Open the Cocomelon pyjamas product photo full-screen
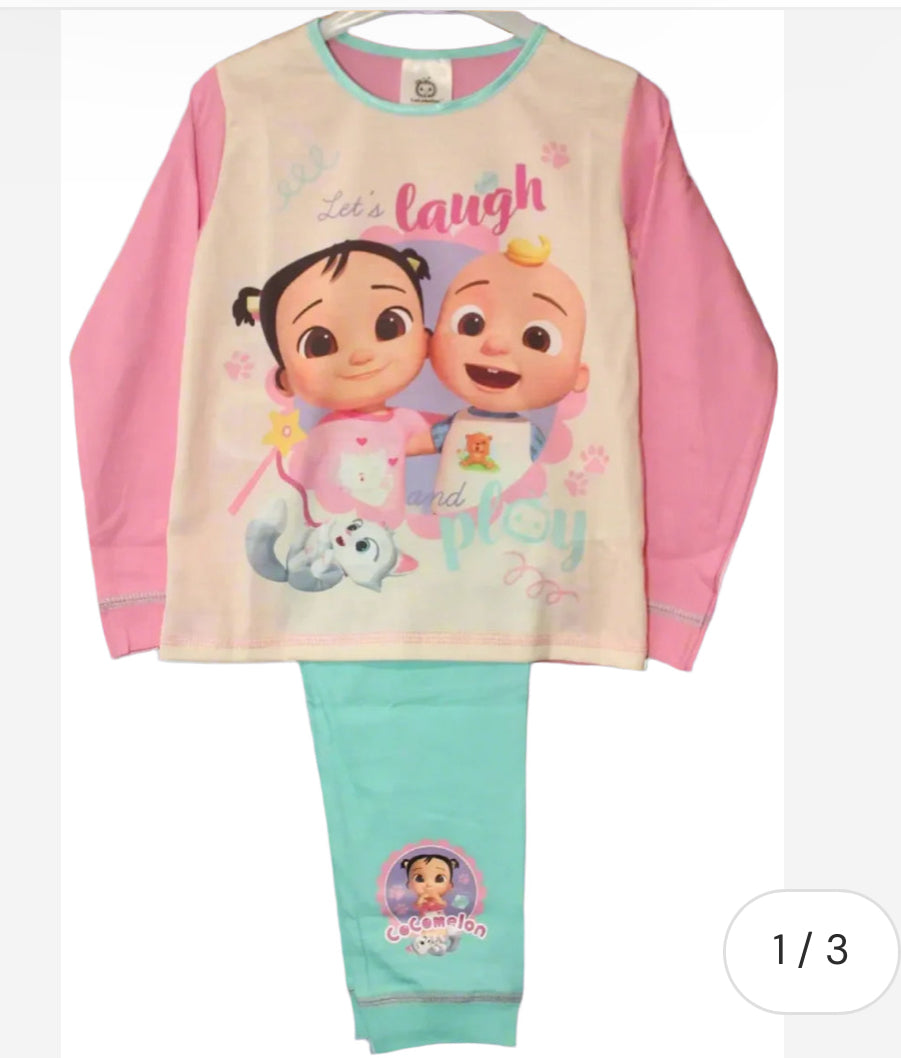 pyautogui.click(x=422, y=500)
